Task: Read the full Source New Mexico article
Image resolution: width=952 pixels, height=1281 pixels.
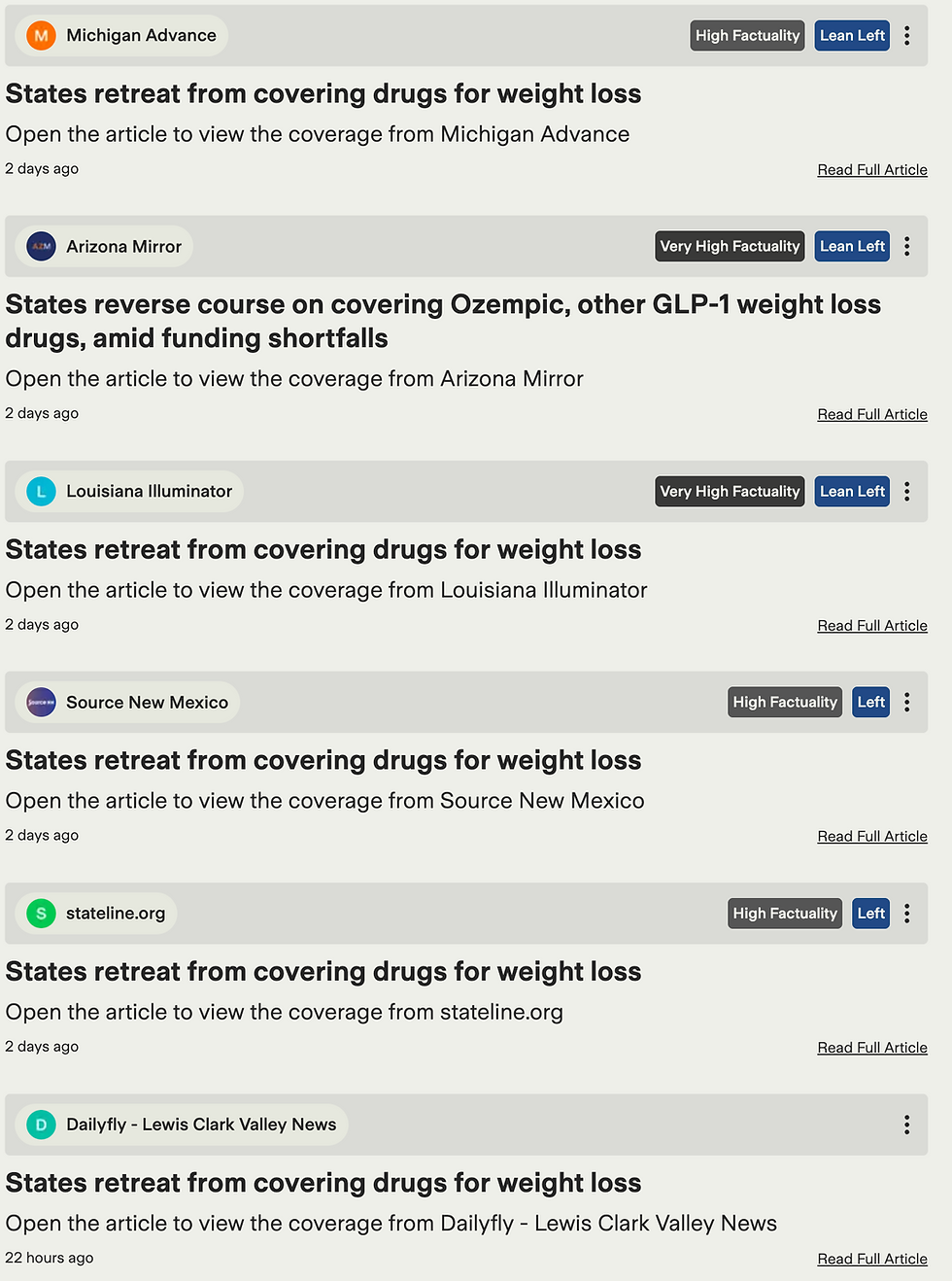Action: [x=871, y=837]
